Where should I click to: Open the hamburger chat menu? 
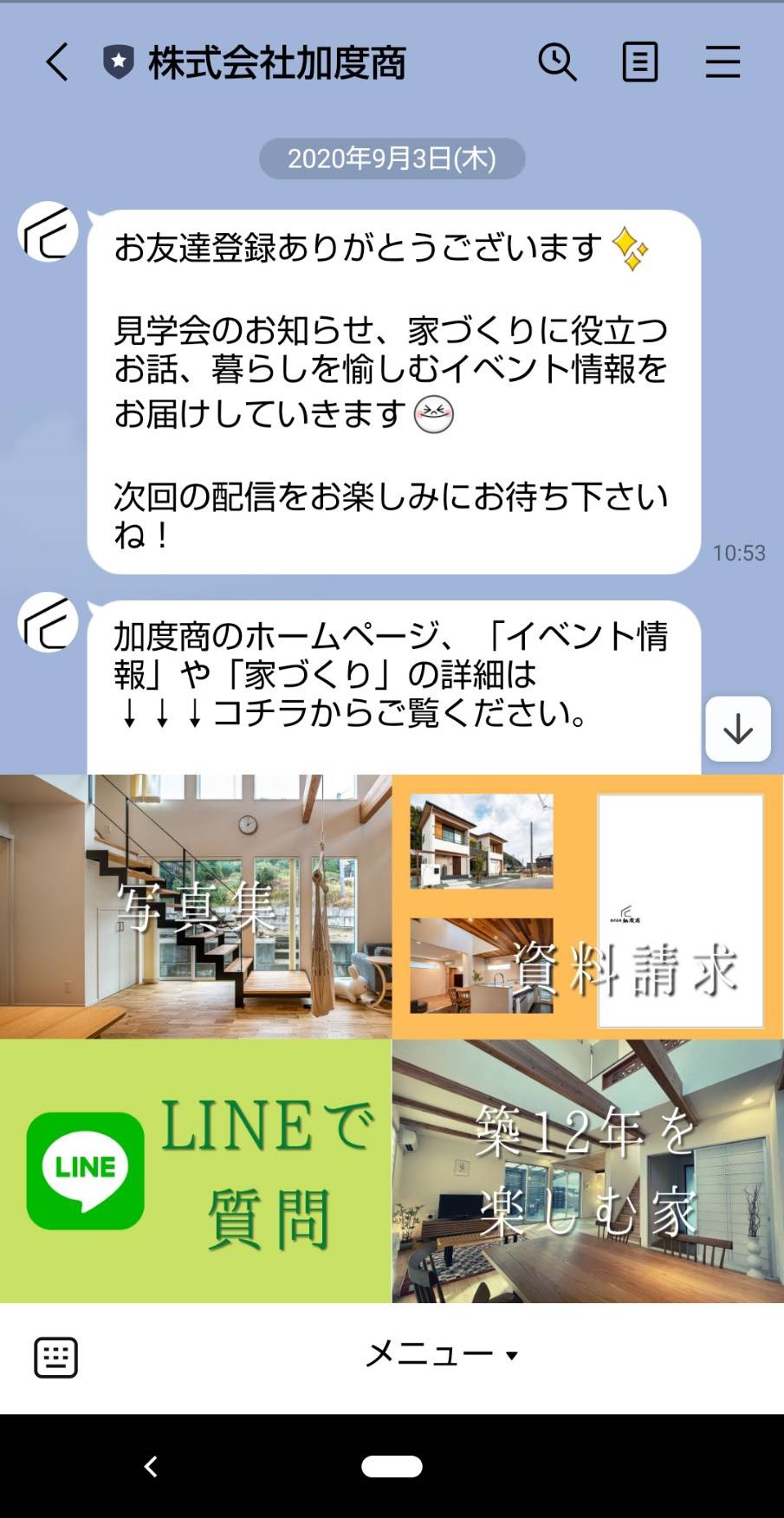(x=722, y=62)
